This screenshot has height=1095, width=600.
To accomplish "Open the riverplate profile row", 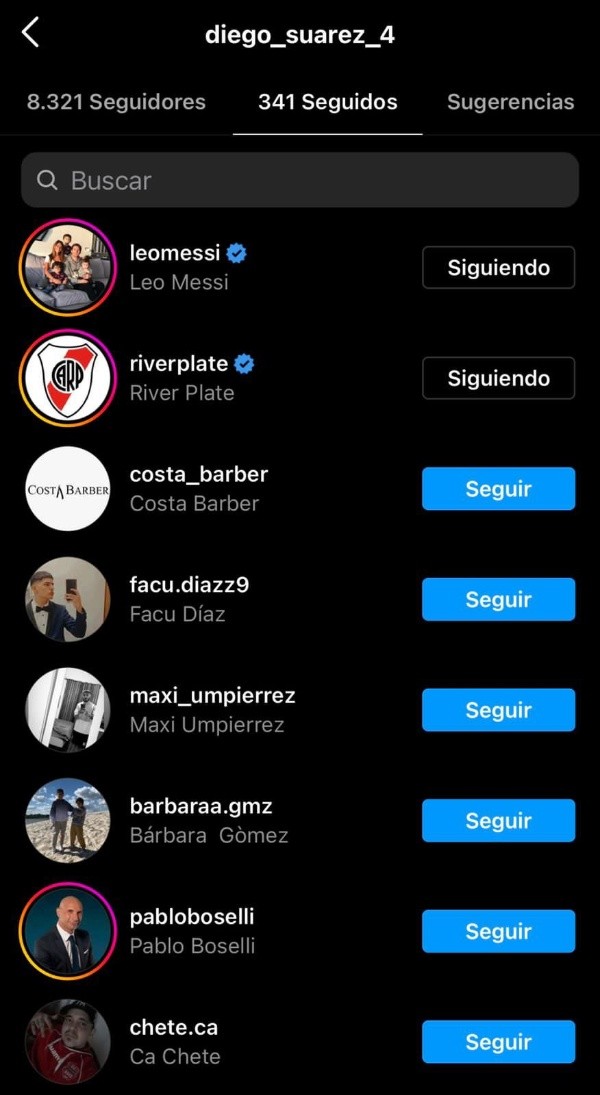I will (182, 378).
